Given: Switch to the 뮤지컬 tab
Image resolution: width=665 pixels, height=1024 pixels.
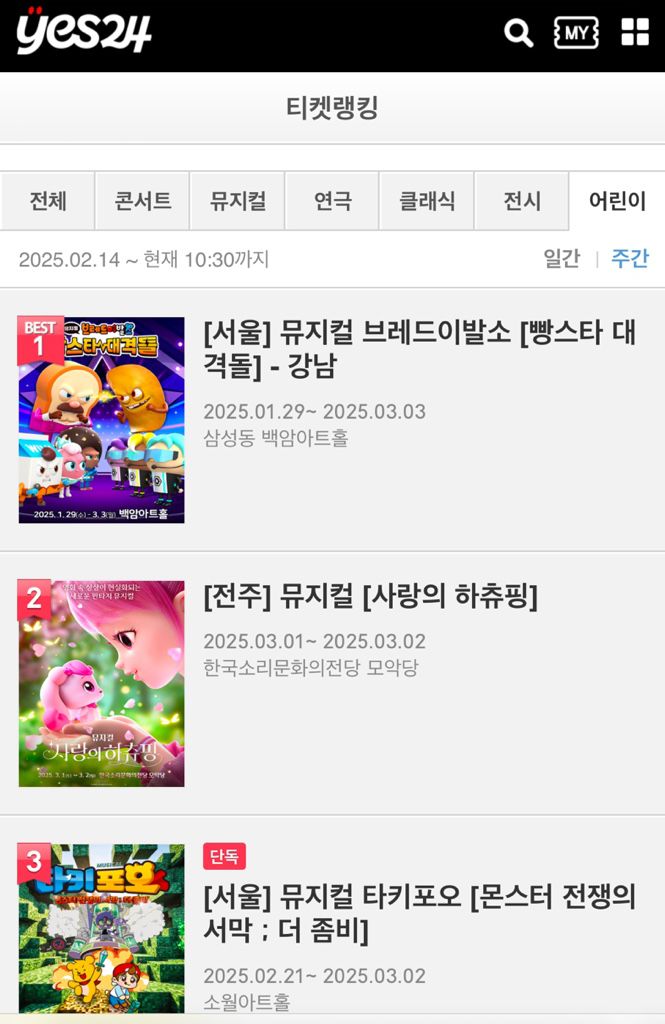Looking at the screenshot, I should (x=238, y=201).
